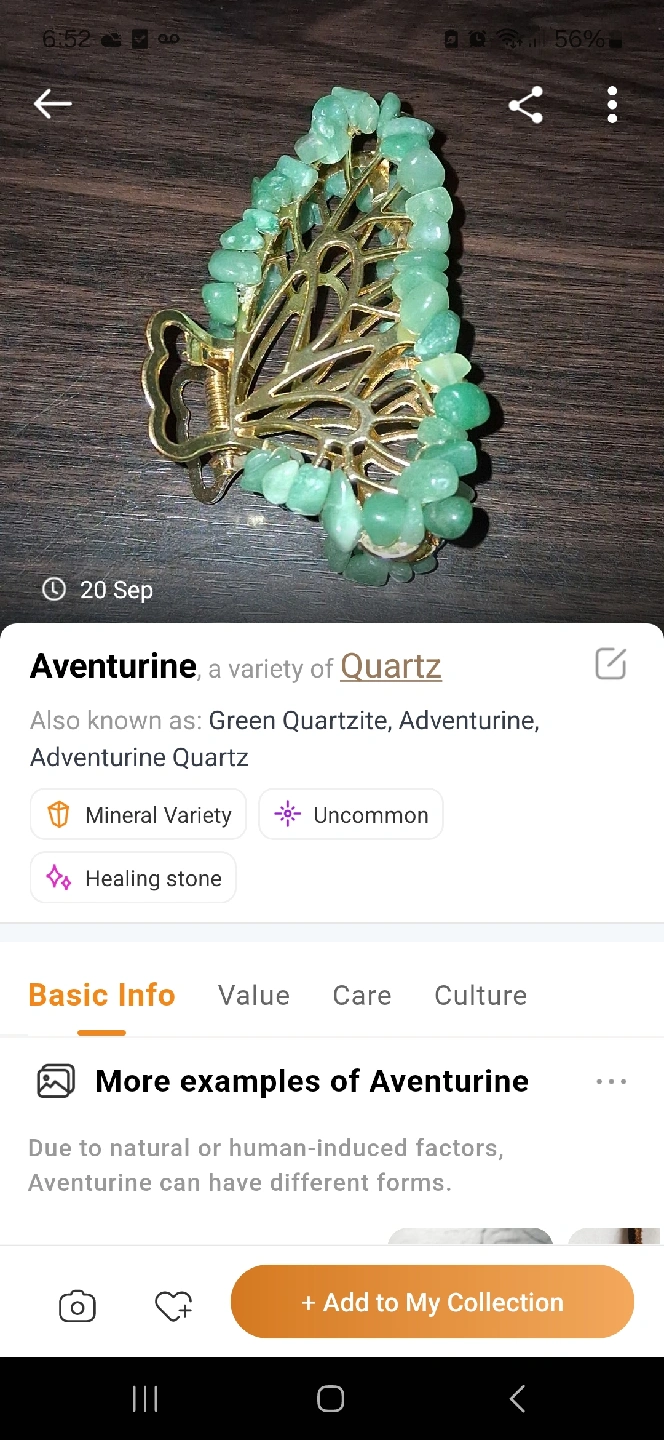The image size is (664, 1440).
Task: Tap the Uncommon chip
Action: click(x=351, y=815)
